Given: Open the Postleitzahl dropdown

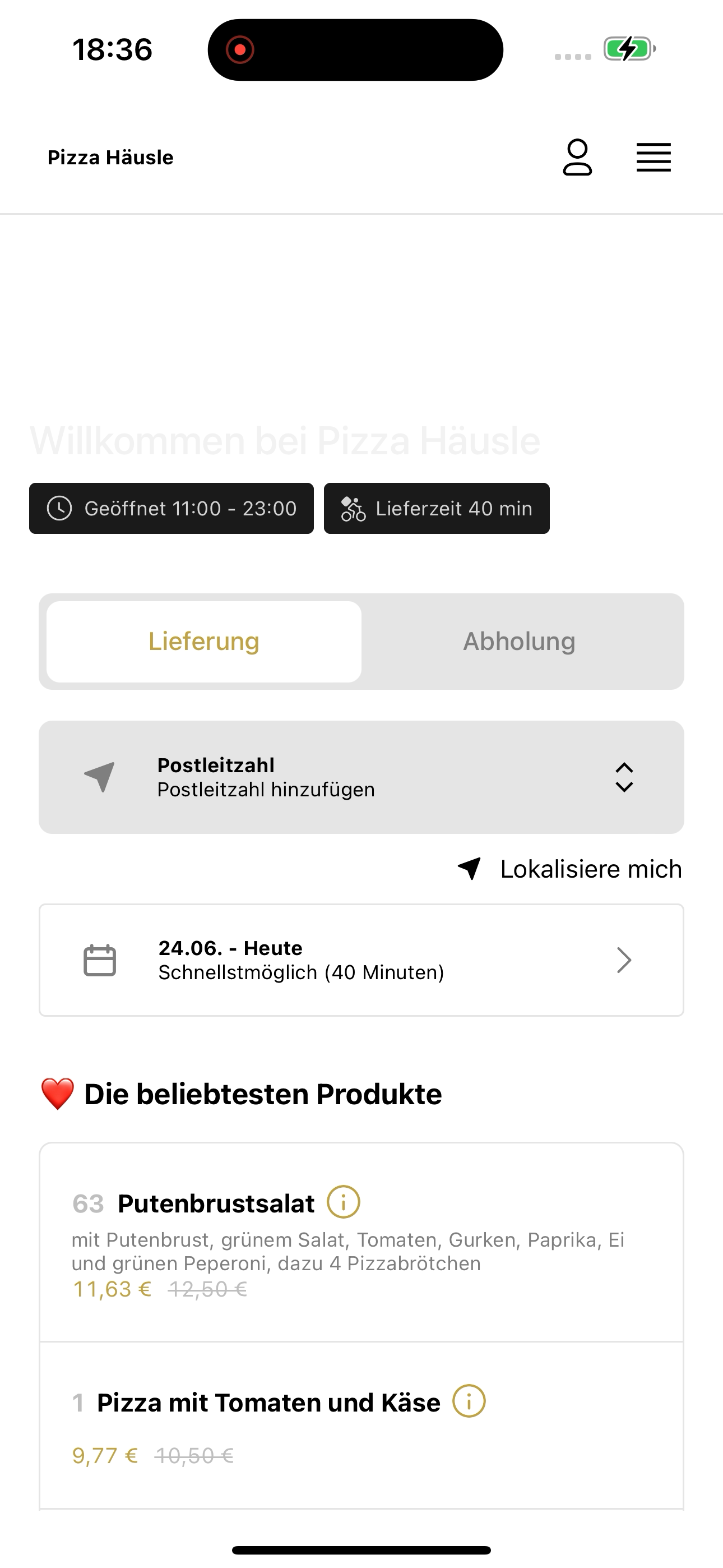Looking at the screenshot, I should coord(361,777).
